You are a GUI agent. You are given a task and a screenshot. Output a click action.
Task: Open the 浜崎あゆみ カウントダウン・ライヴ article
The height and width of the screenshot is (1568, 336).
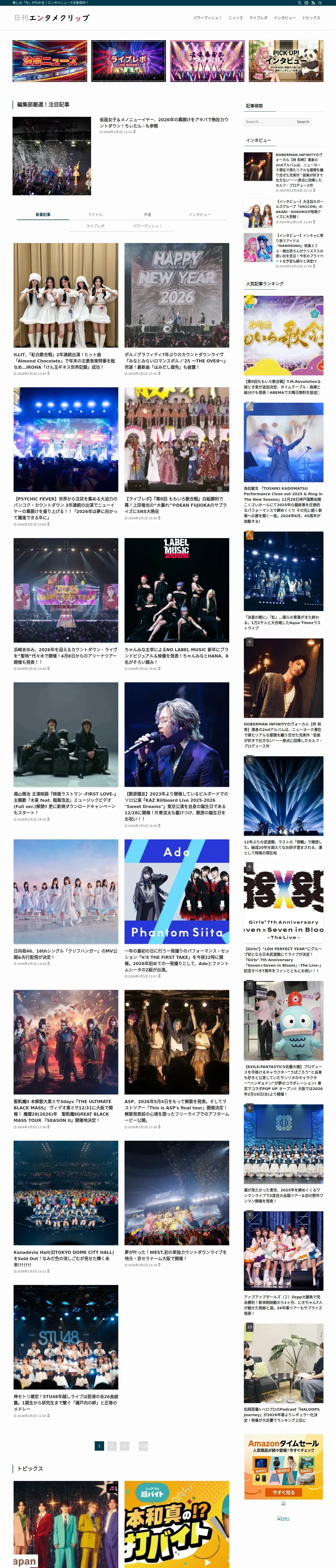66,604
